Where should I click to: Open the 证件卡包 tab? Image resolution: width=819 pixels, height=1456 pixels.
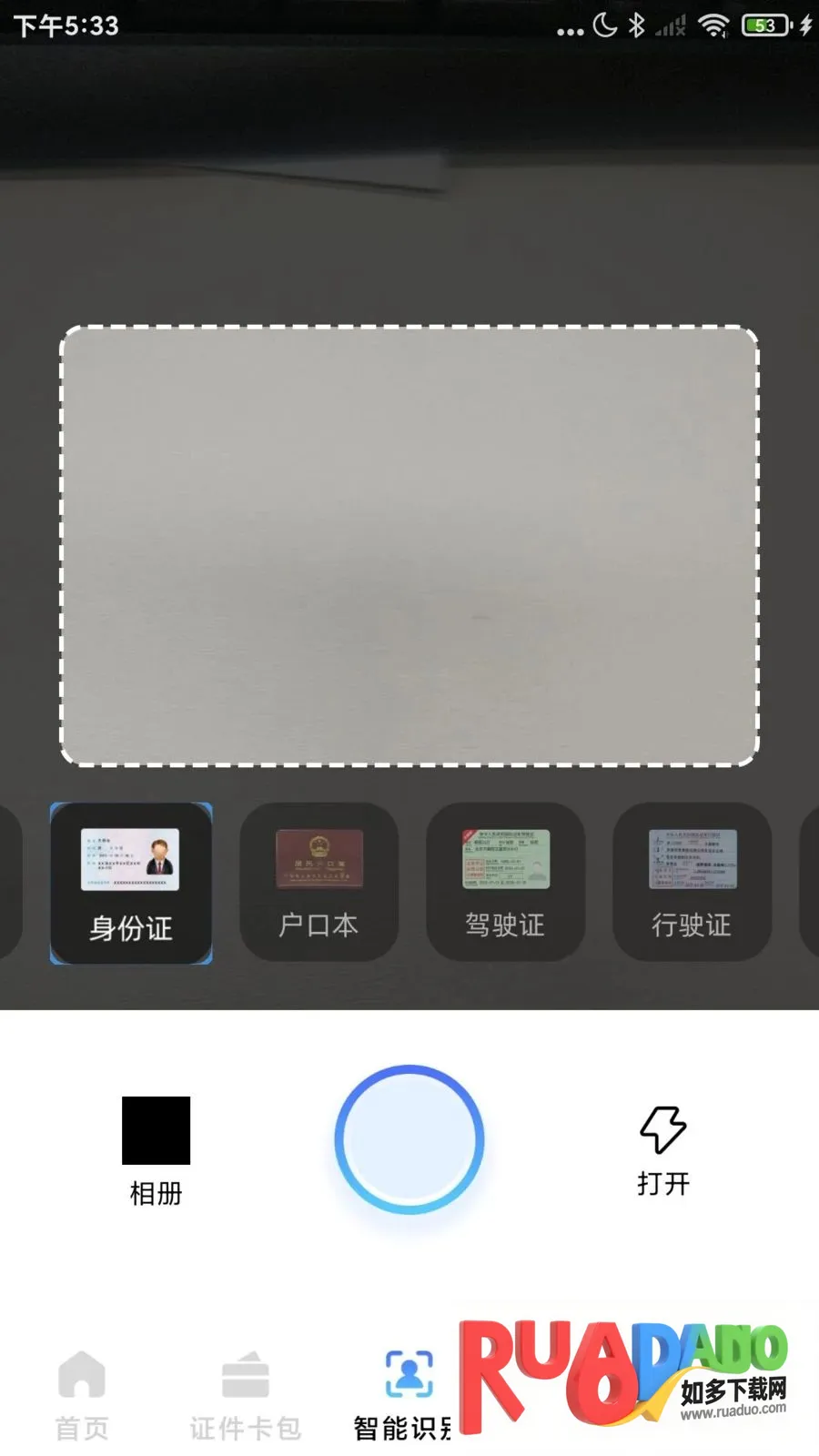pyautogui.click(x=245, y=1394)
